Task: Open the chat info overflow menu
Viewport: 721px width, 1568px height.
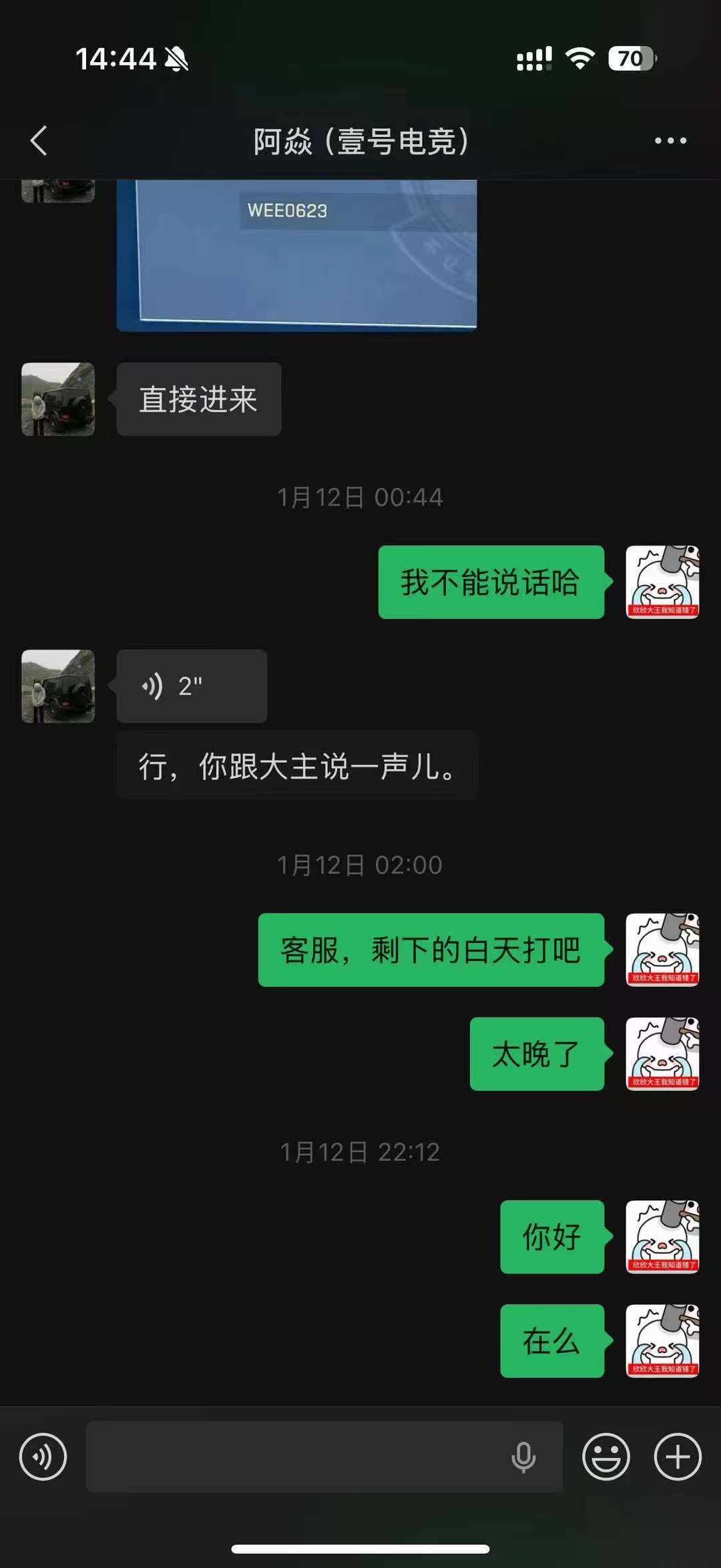Action: click(670, 141)
